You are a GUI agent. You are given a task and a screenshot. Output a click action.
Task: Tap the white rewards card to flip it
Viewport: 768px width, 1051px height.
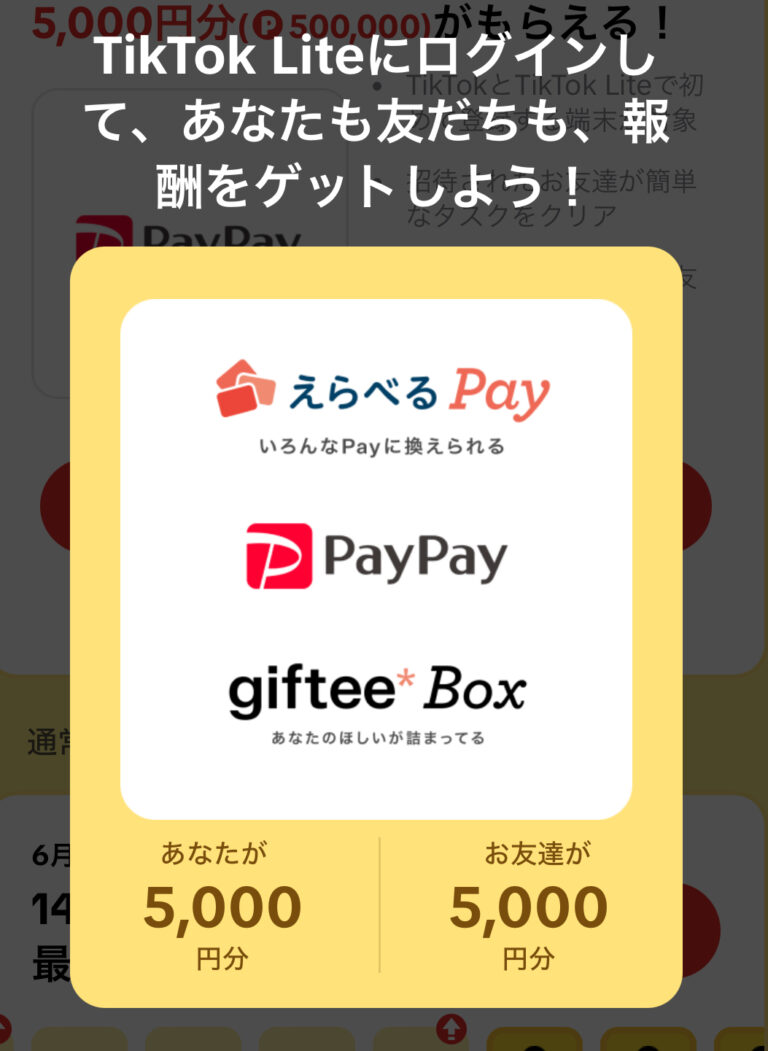pos(376,555)
